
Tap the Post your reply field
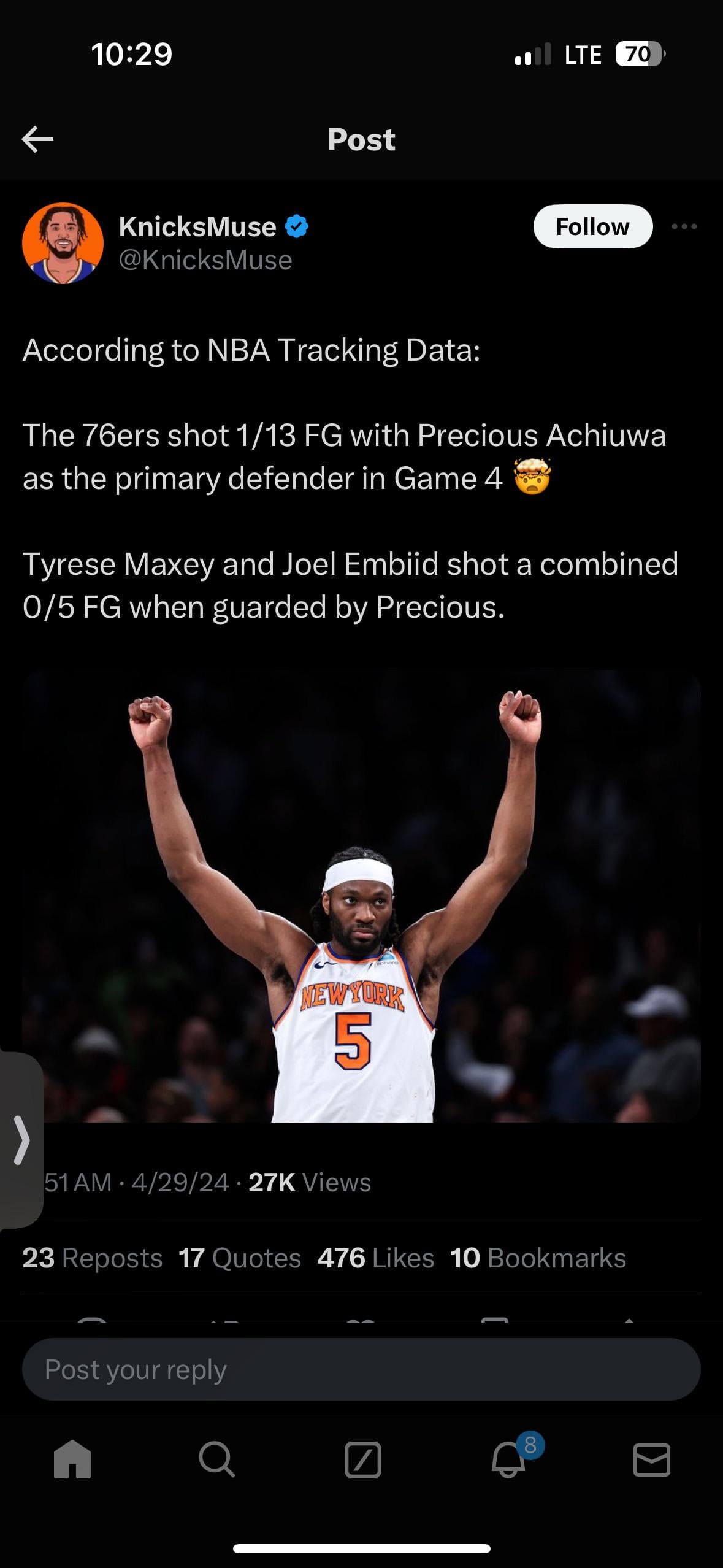(x=361, y=1369)
